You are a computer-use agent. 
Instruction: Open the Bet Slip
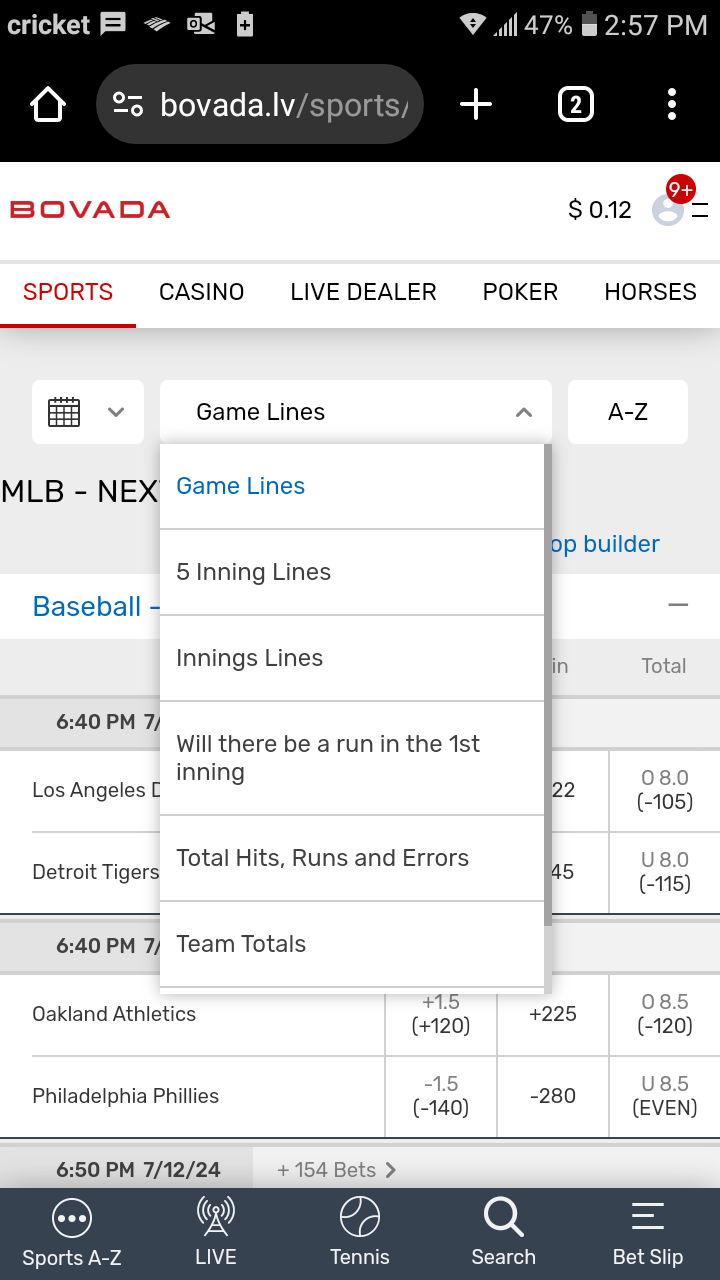pos(647,1233)
